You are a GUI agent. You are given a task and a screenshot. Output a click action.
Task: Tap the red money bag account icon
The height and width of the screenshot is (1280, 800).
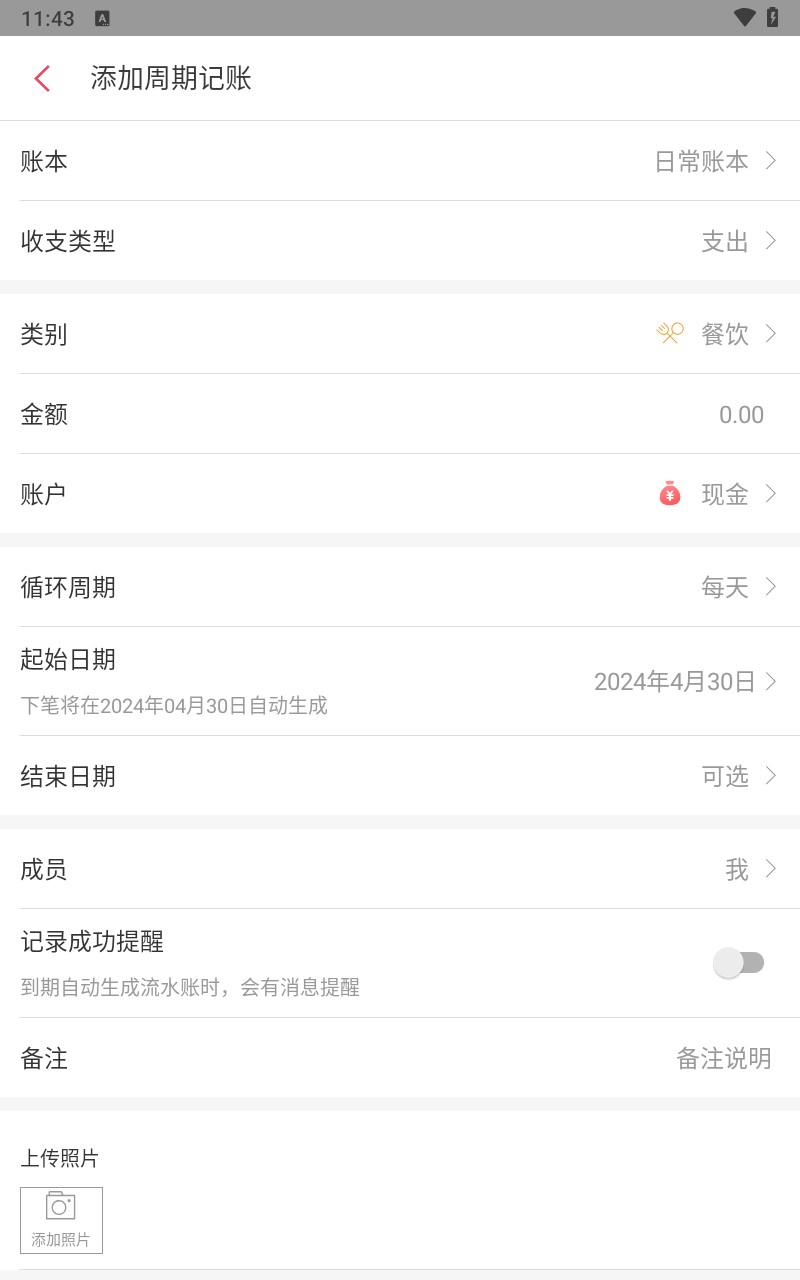coord(669,493)
